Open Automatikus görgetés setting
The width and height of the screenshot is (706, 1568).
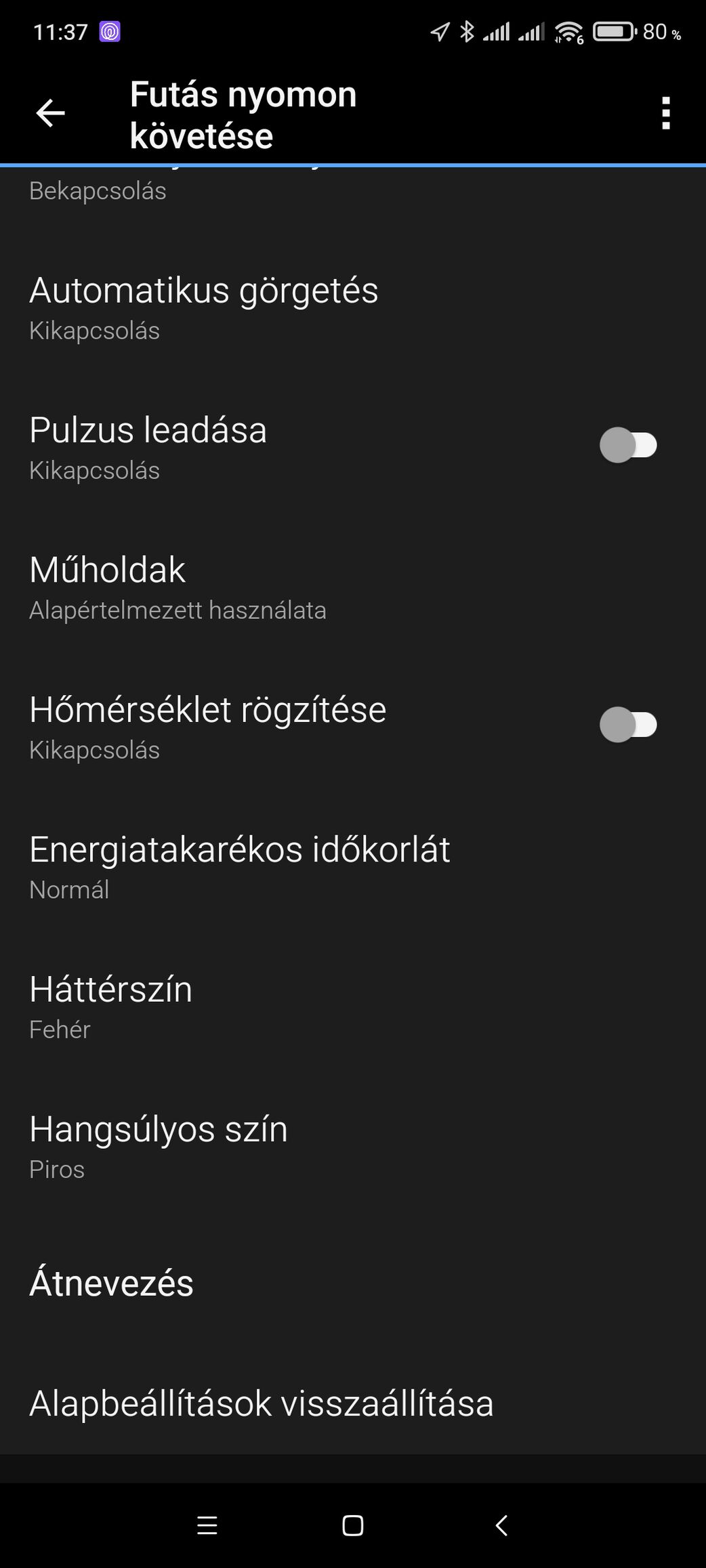353,309
